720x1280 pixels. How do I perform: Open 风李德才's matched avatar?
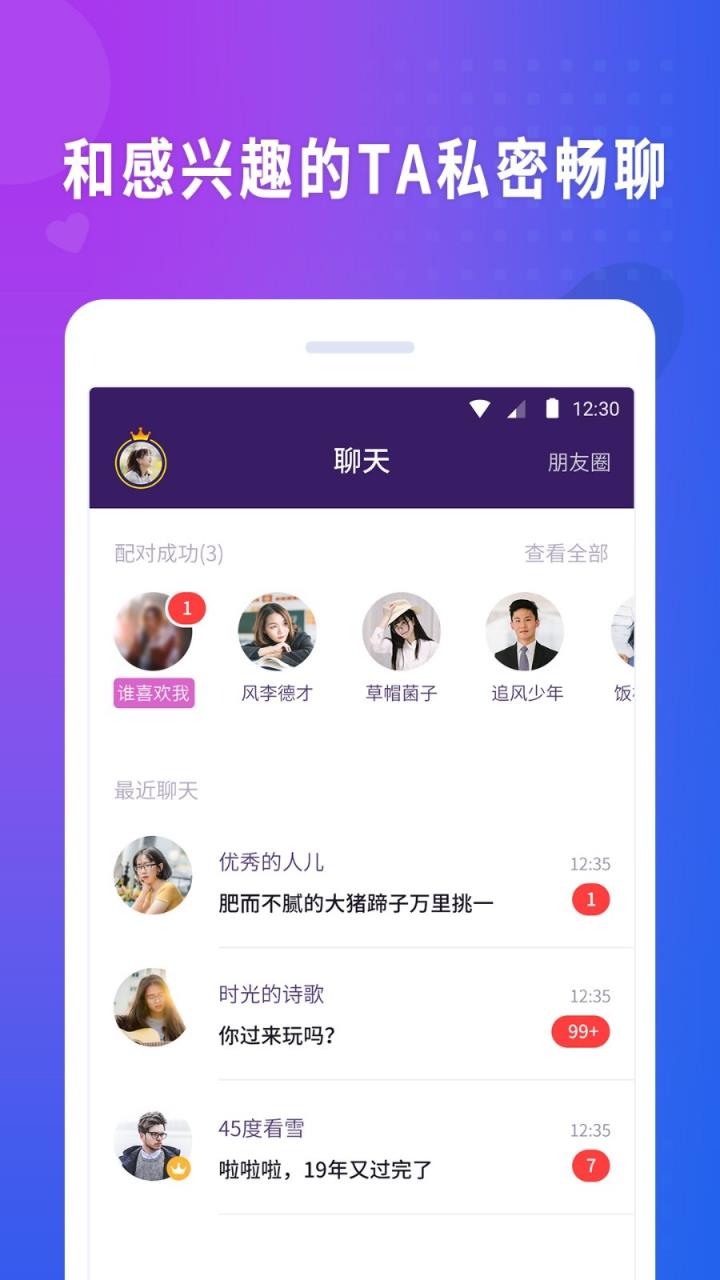pos(276,631)
